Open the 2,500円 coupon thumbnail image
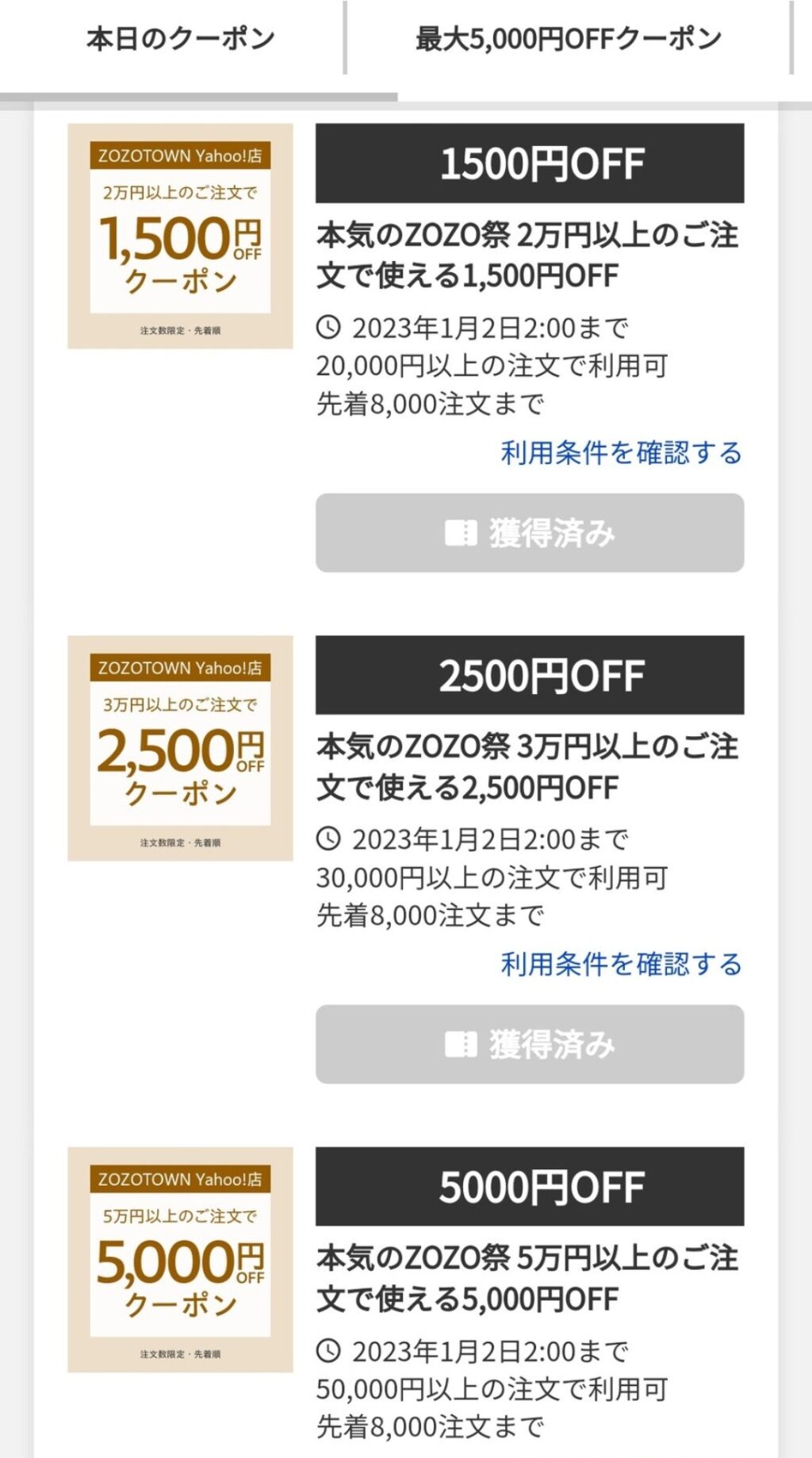The width and height of the screenshot is (812, 1458). pos(180,748)
